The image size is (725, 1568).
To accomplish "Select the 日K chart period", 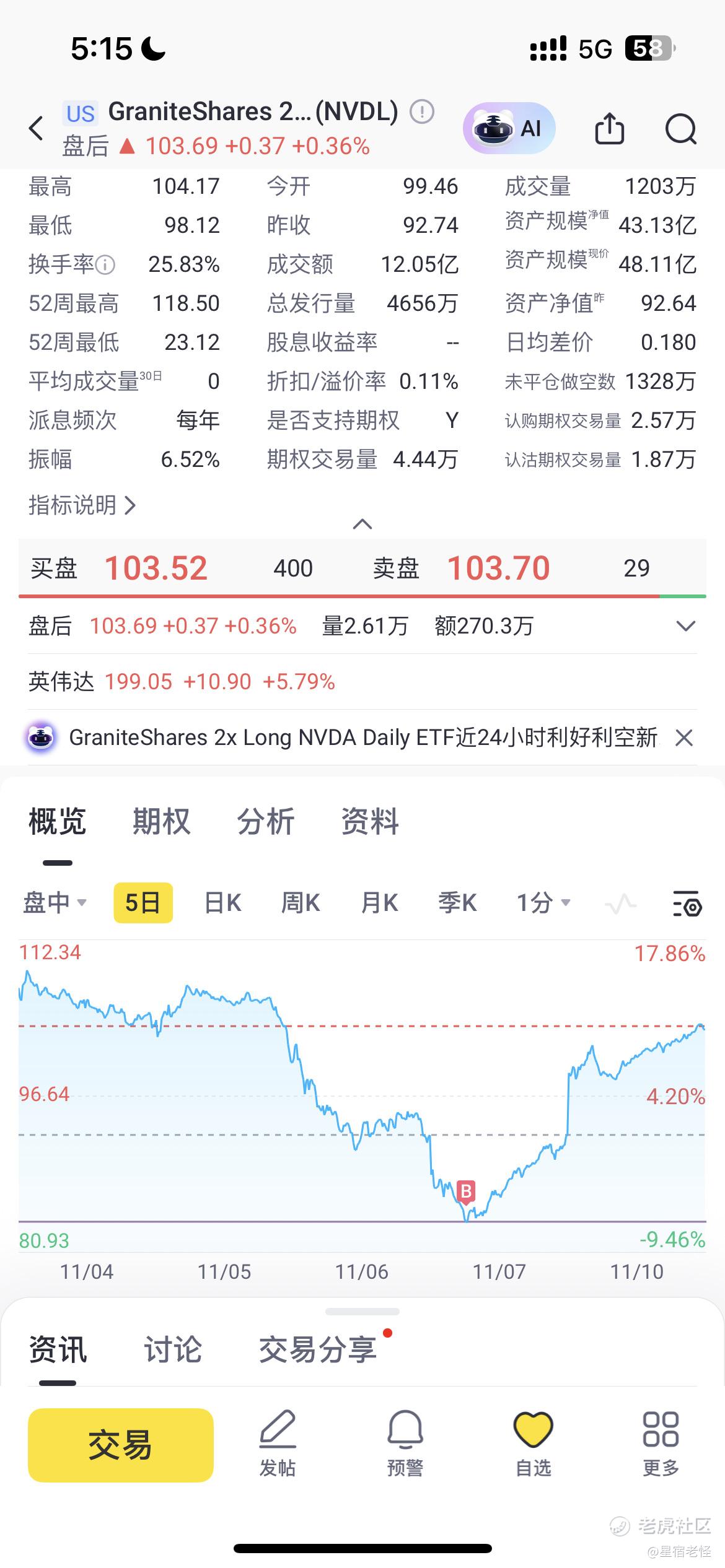I will [222, 903].
